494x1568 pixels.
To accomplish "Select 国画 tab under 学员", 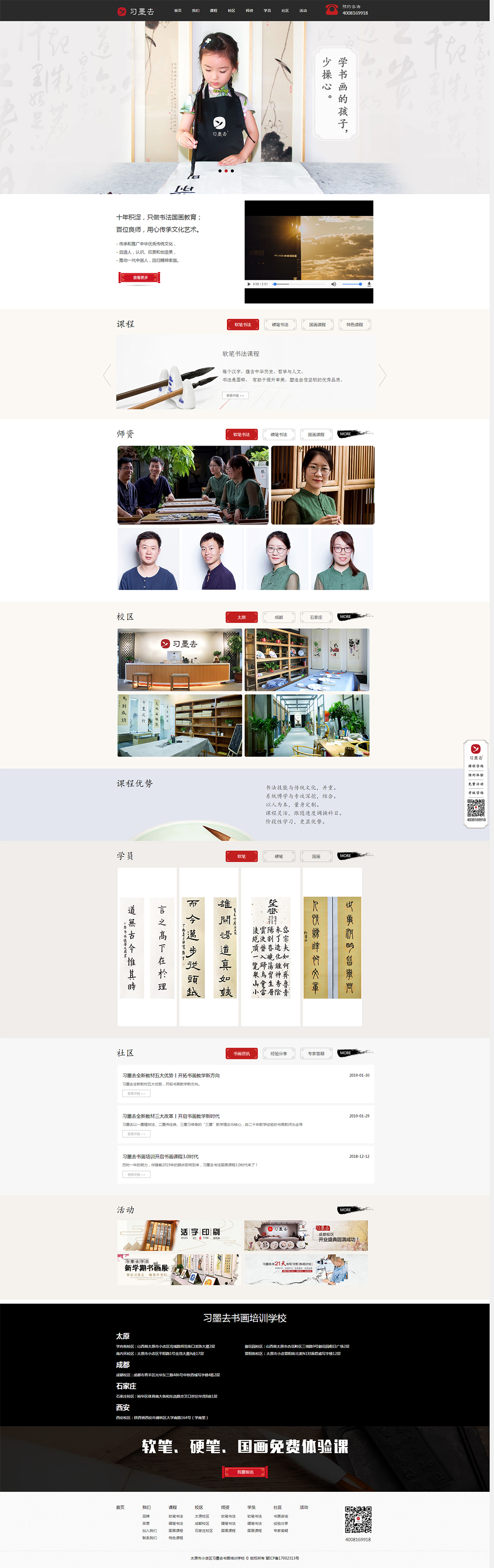I will pyautogui.click(x=316, y=856).
